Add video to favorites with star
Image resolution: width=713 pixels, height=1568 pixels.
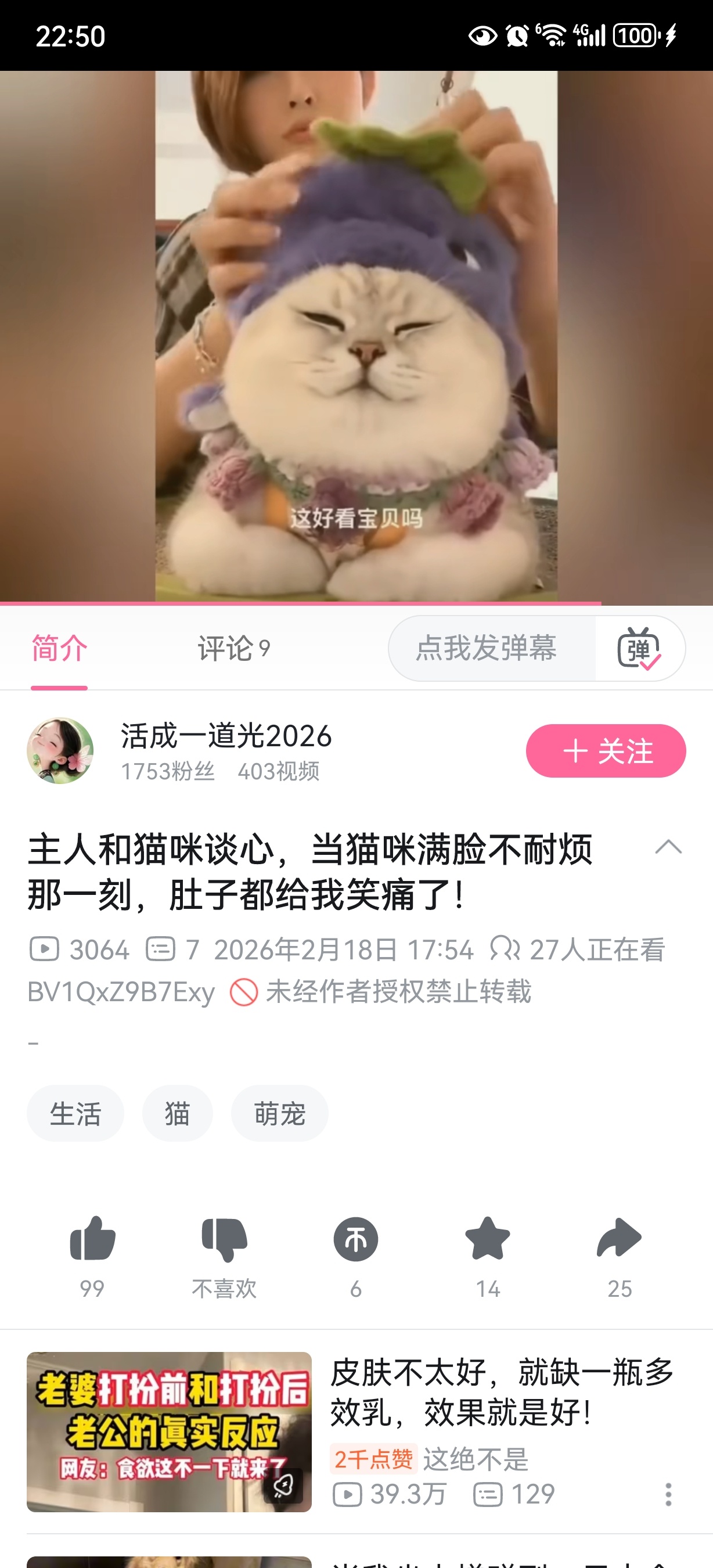487,1239
